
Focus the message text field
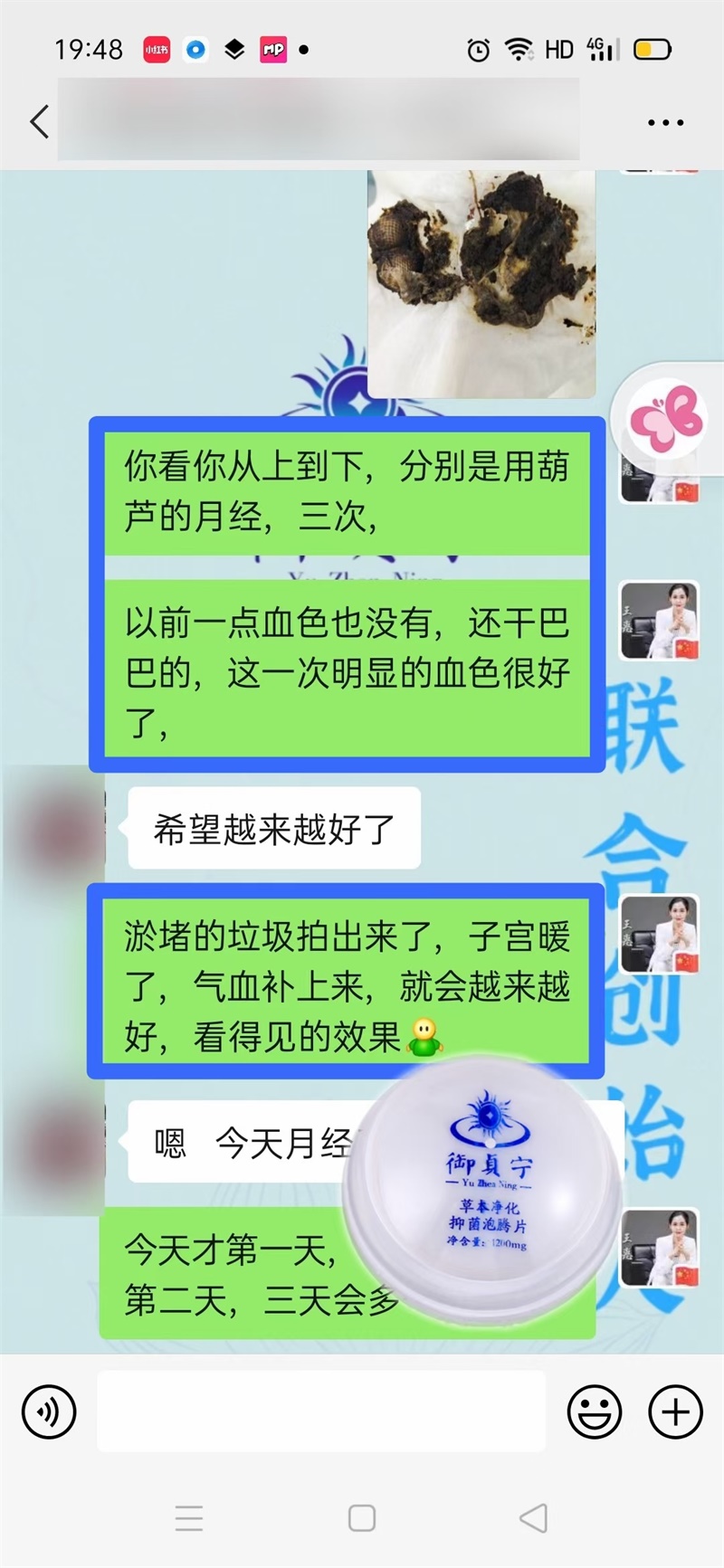(x=321, y=1411)
